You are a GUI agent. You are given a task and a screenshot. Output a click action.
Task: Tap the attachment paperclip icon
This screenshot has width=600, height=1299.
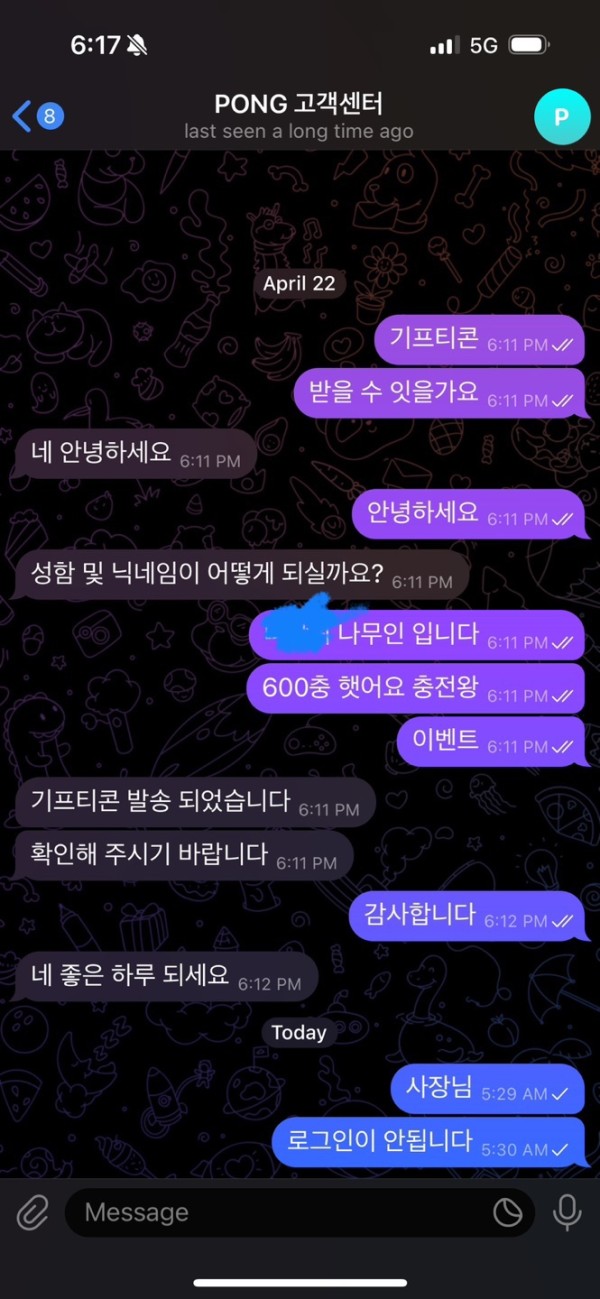[33, 1213]
